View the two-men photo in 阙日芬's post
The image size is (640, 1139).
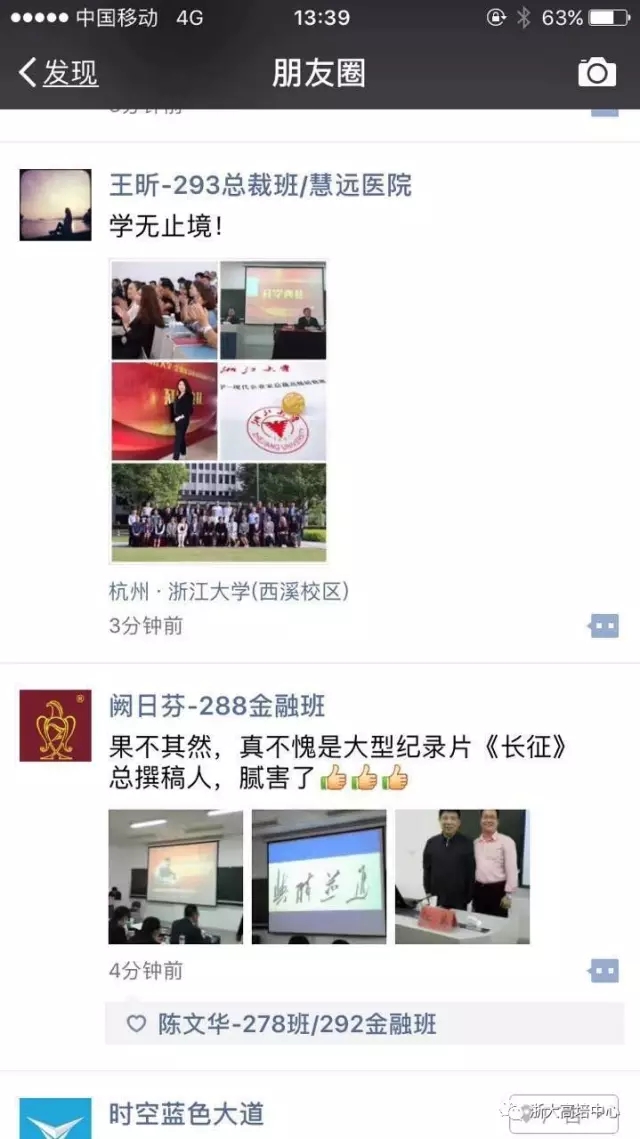(461, 876)
